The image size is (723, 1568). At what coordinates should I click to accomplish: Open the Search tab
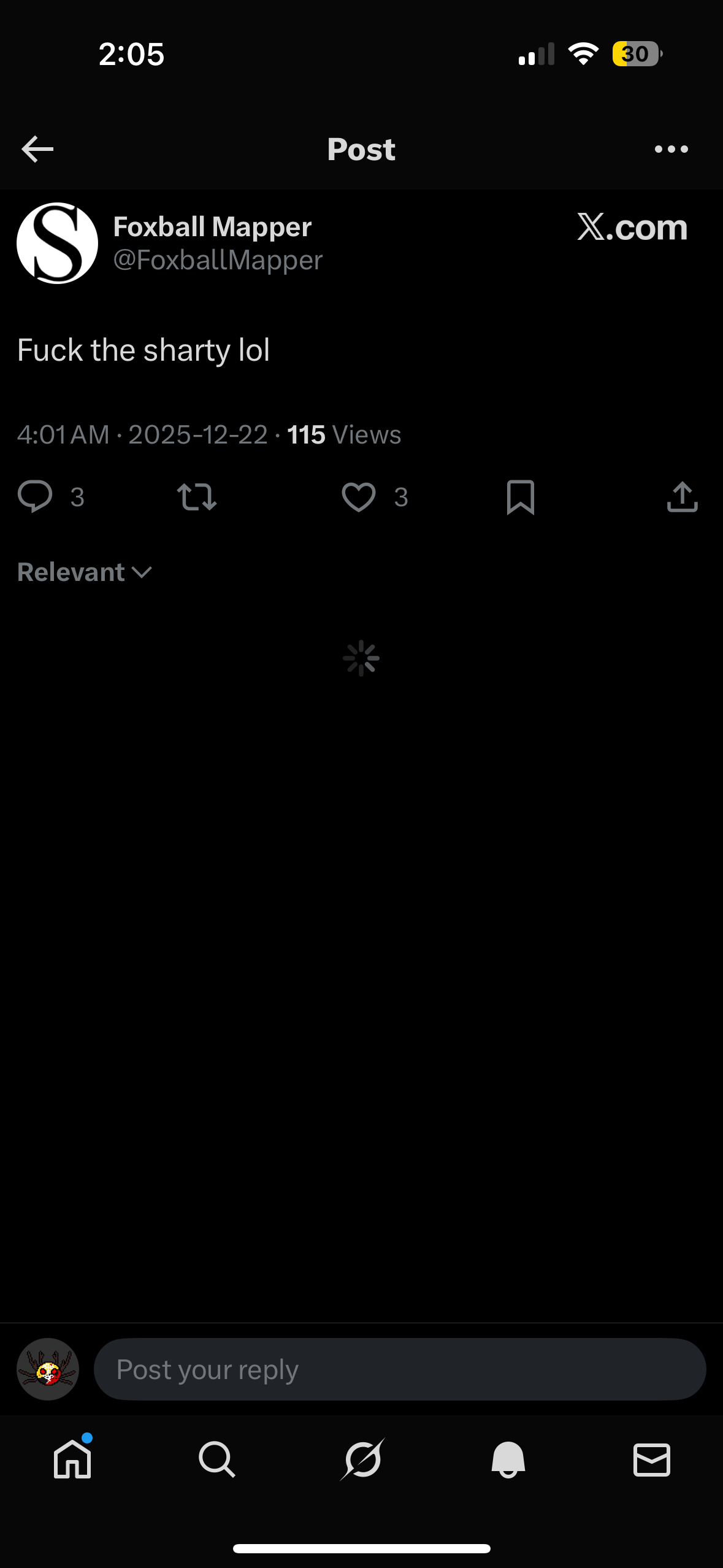coord(216,1459)
